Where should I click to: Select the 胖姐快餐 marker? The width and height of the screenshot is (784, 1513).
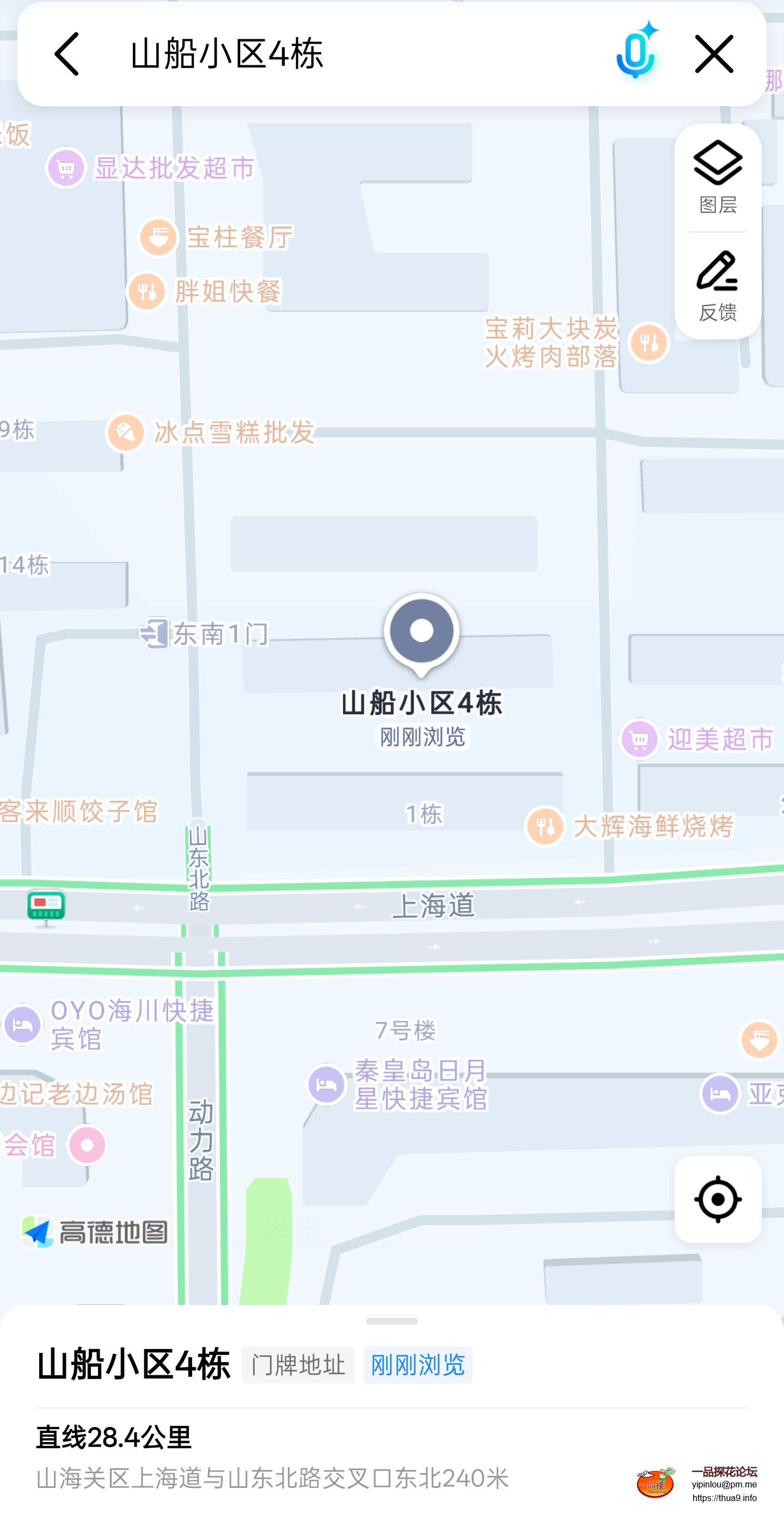click(x=146, y=291)
